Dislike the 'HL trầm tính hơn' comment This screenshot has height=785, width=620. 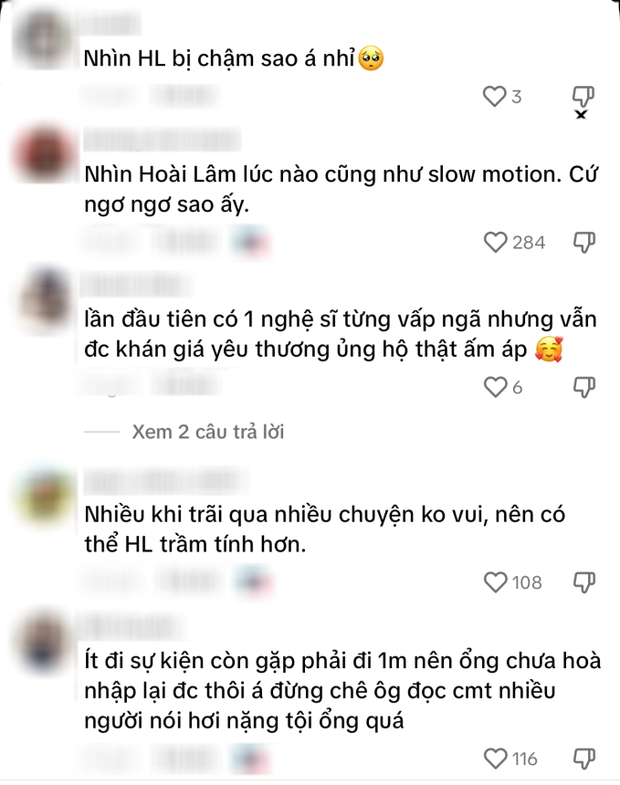[585, 581]
